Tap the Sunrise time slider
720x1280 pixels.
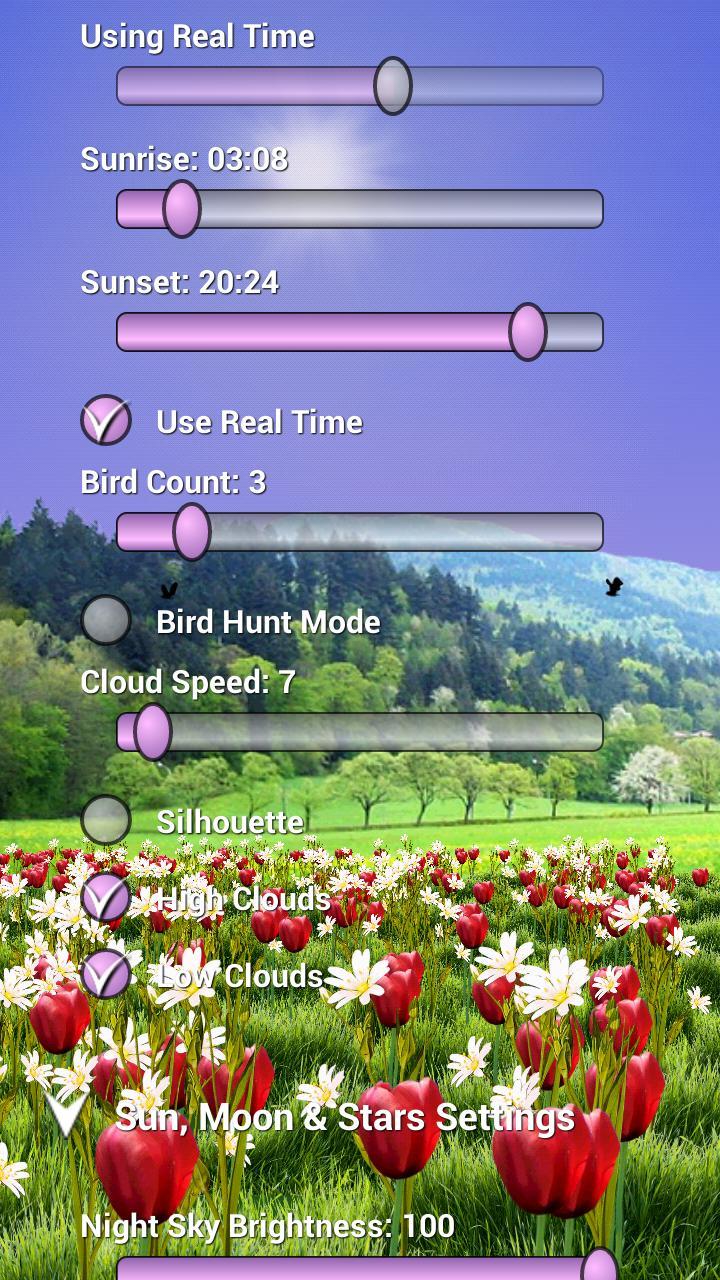(360, 209)
